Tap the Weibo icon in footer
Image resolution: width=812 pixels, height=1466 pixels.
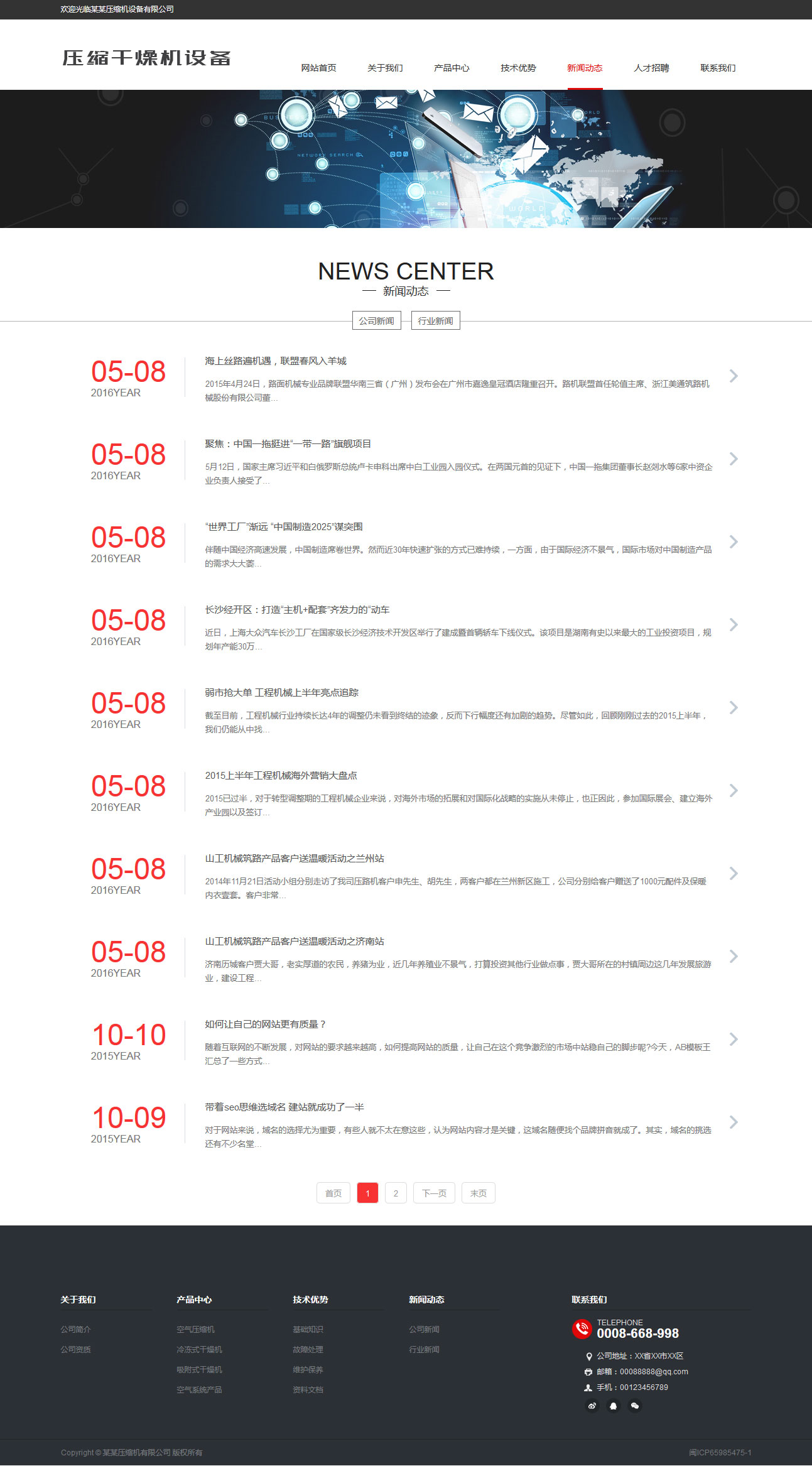click(592, 1406)
